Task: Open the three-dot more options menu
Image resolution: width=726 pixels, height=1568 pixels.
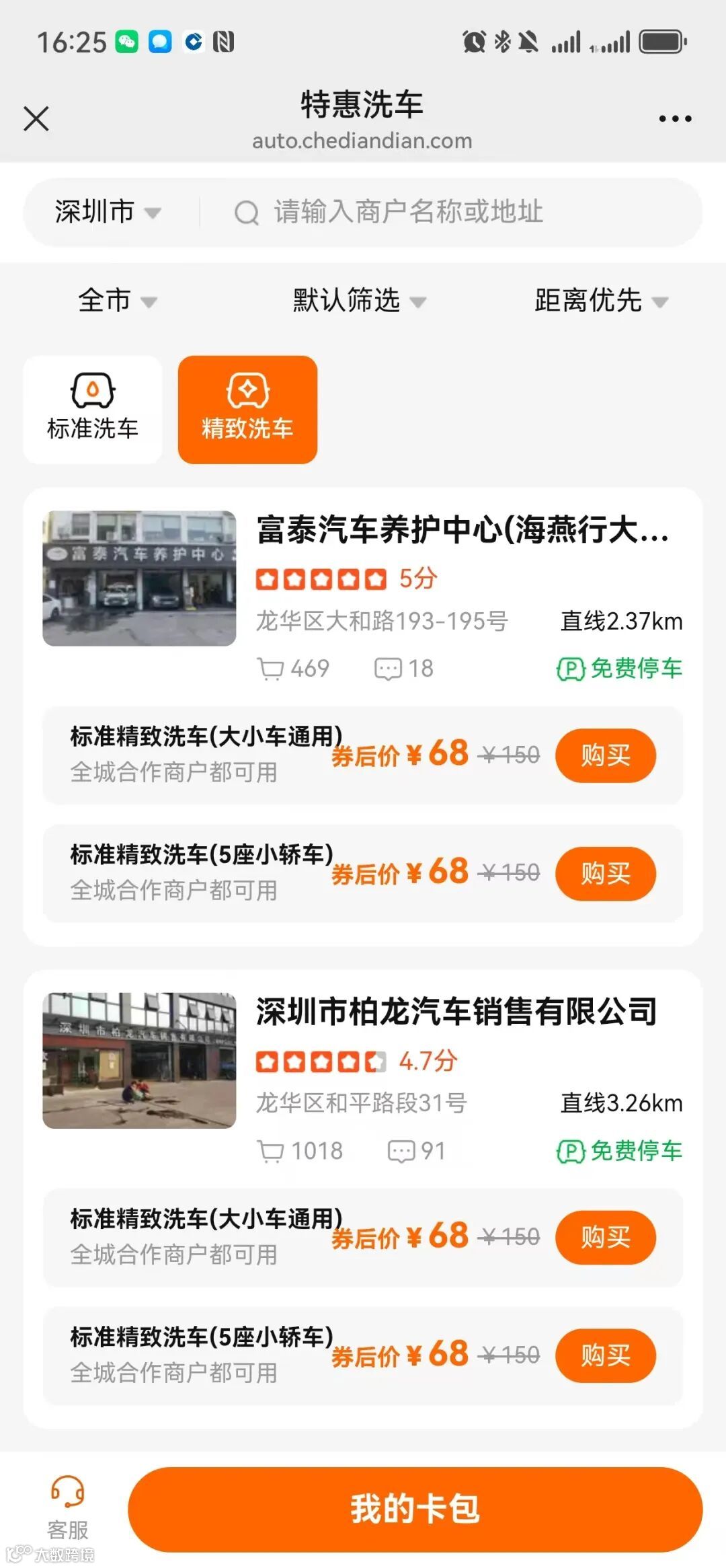Action: coord(675,119)
